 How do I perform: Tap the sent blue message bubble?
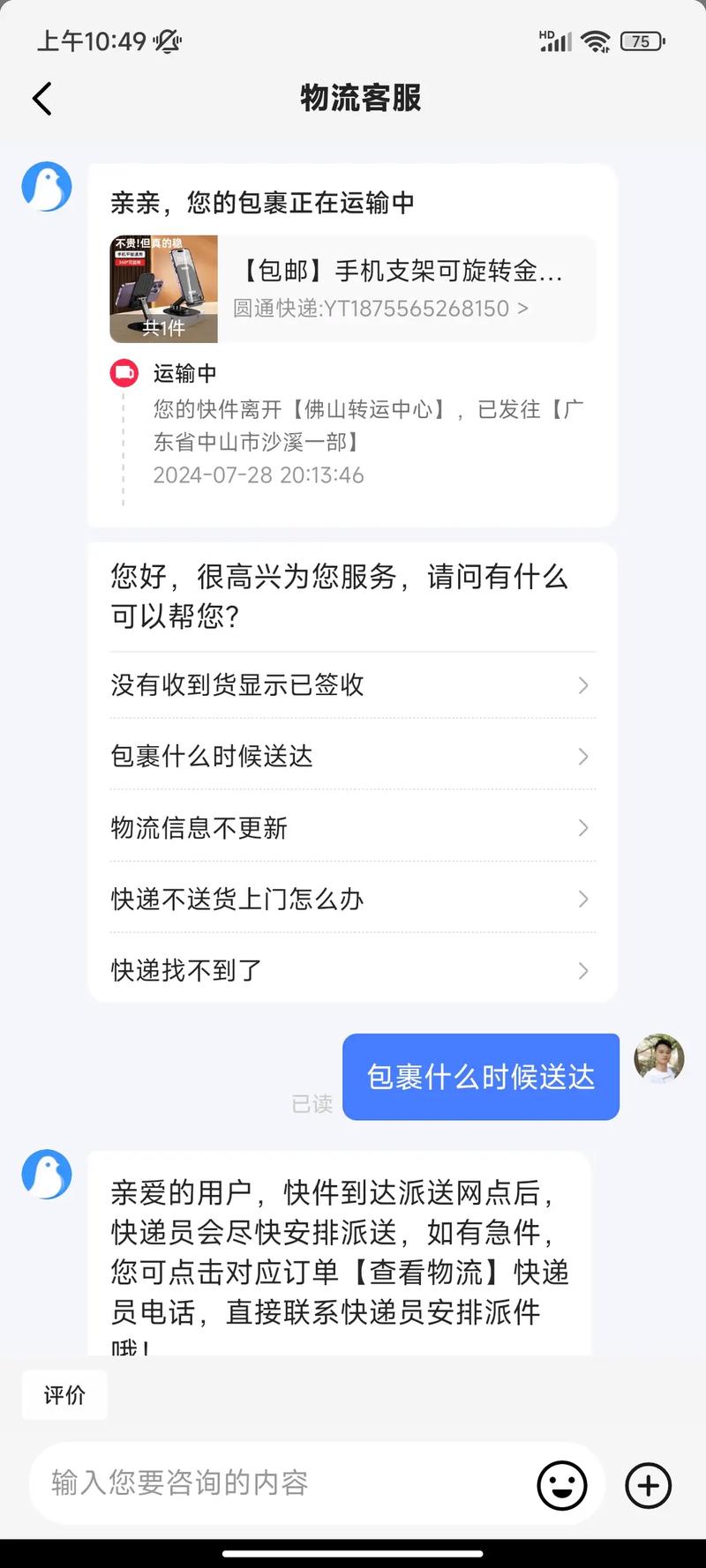tap(480, 1076)
